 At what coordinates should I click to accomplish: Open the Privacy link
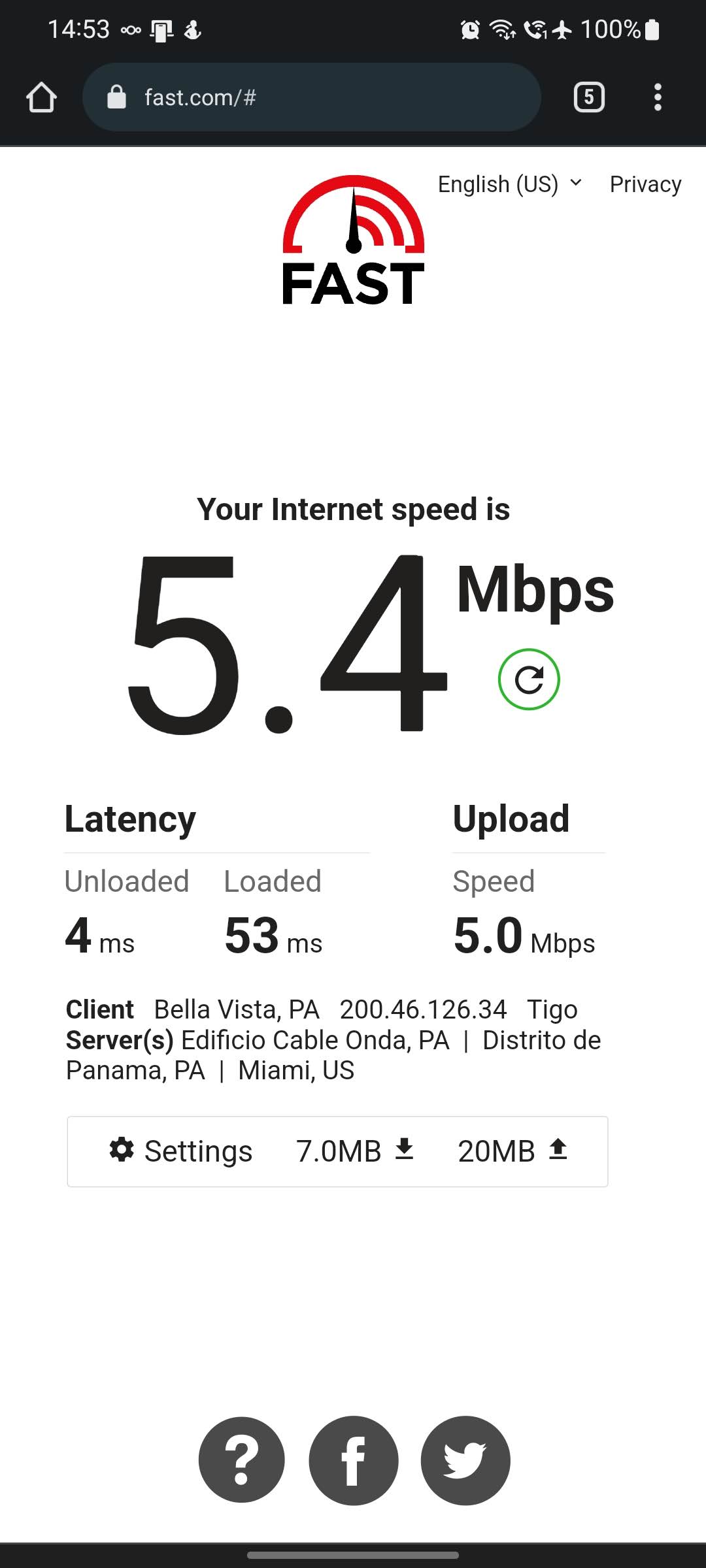(x=645, y=185)
